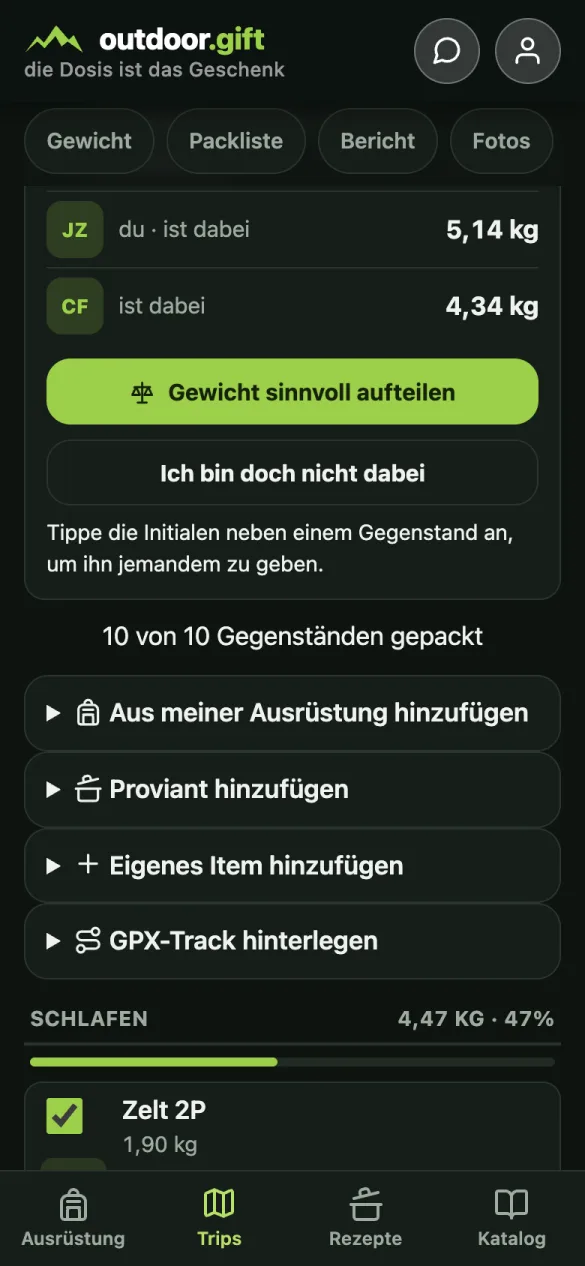Expand Aus meiner Ausrüstung hinzufügen
Viewport: 585px width, 1266px height.
(x=292, y=713)
